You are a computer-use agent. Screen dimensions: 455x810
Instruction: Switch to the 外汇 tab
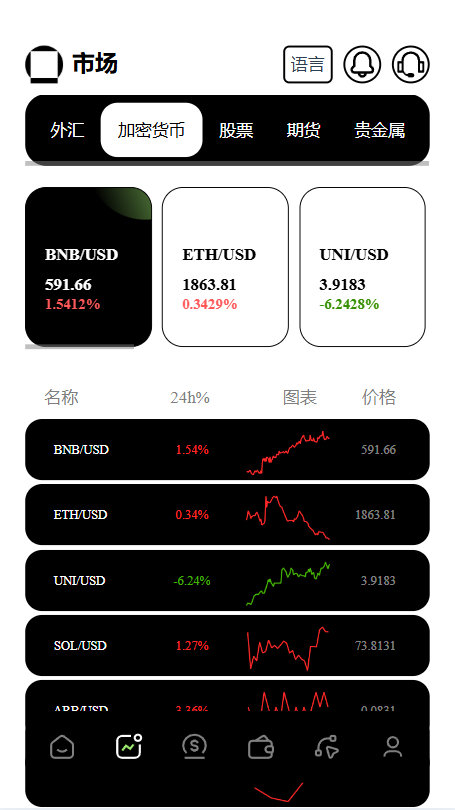click(x=67, y=130)
